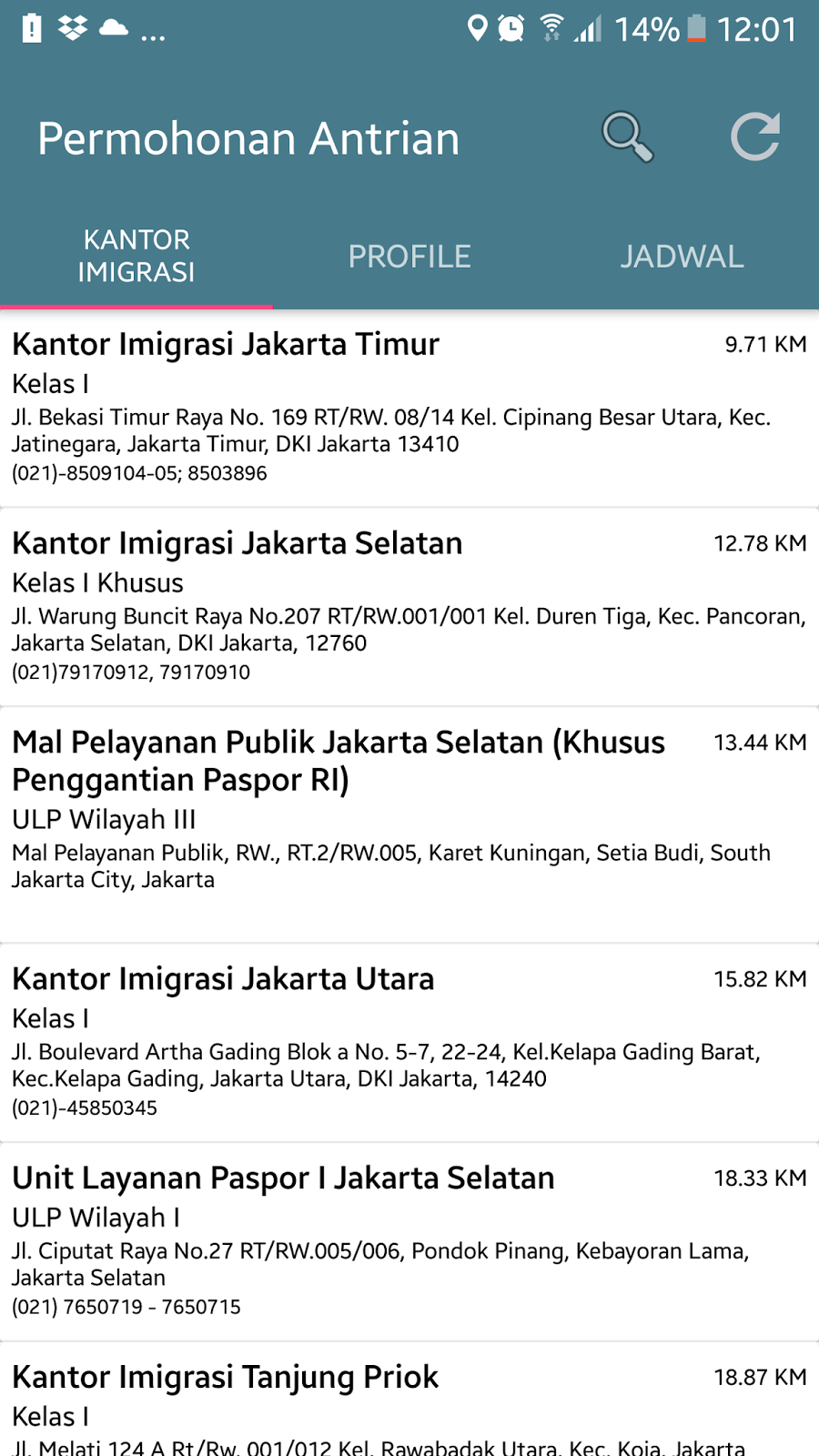Viewport: 819px width, 1456px height.
Task: Switch to the PROFILE tab
Action: click(x=409, y=256)
